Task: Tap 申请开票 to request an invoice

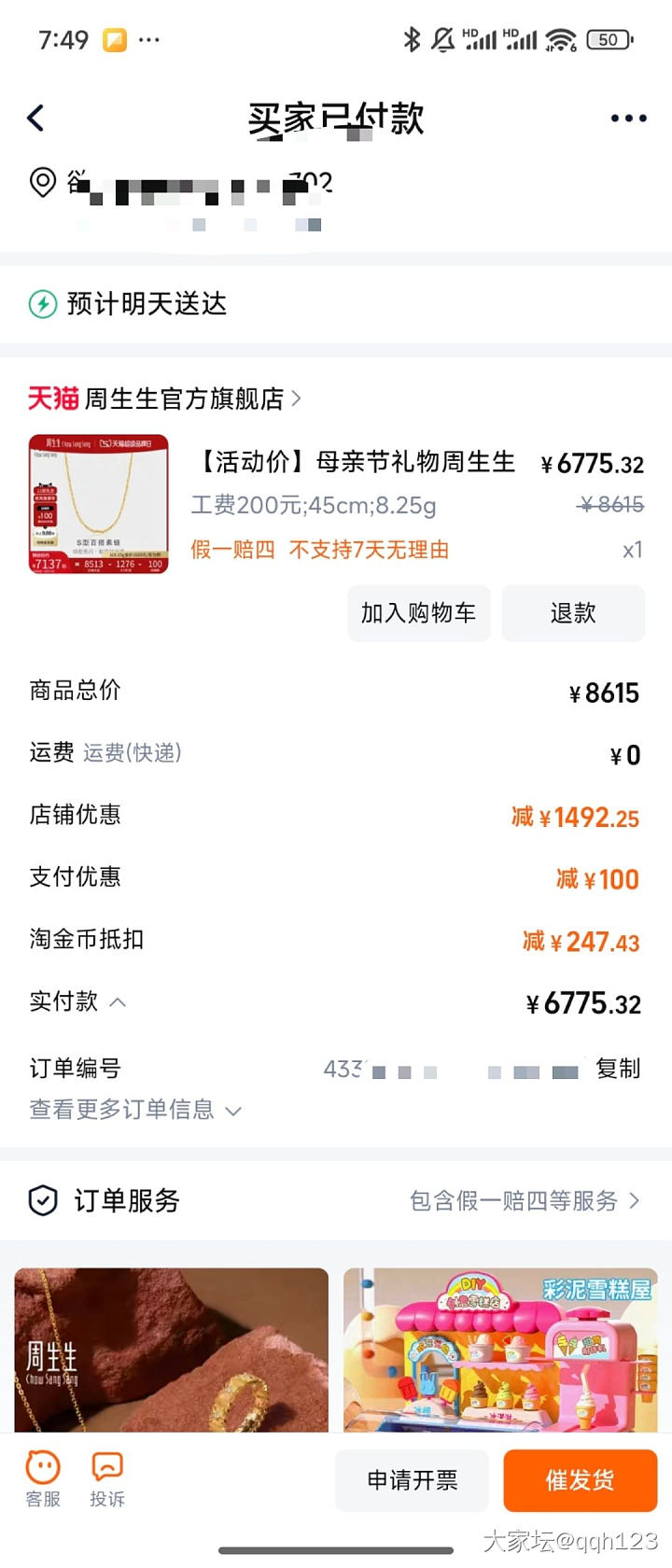Action: (413, 1480)
